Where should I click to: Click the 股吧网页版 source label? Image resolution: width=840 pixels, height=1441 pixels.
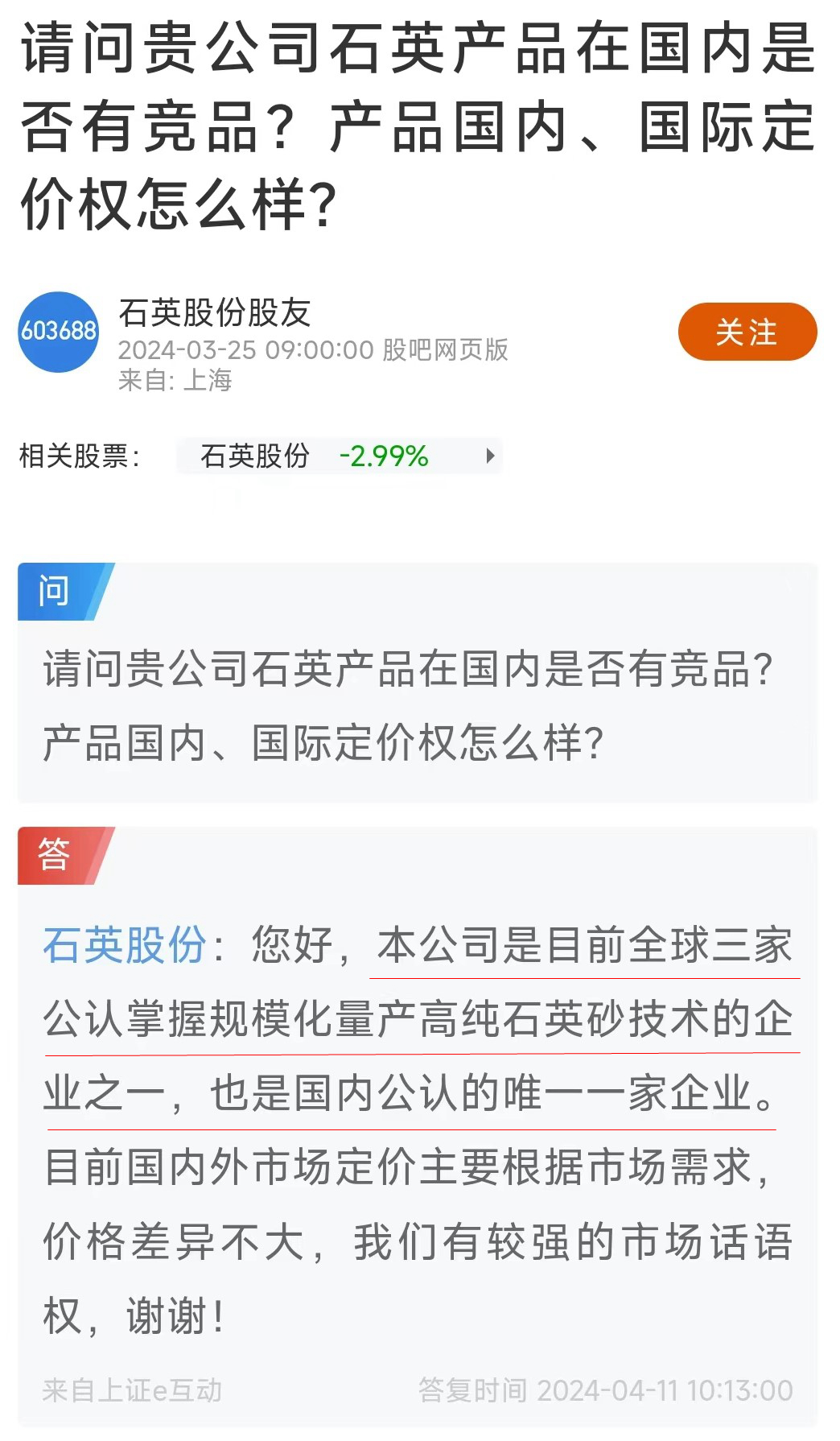(447, 350)
